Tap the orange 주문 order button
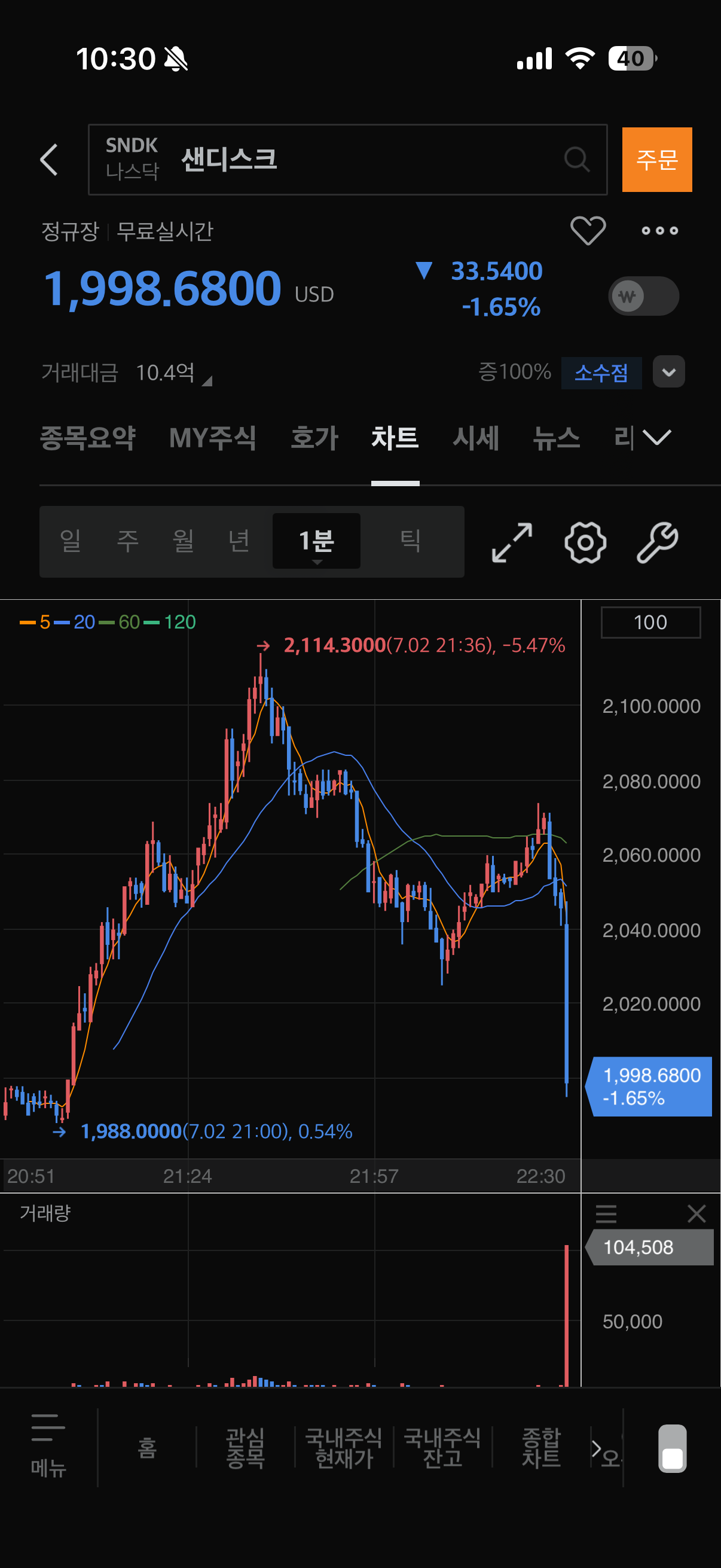This screenshot has height=1568, width=721. [656, 160]
